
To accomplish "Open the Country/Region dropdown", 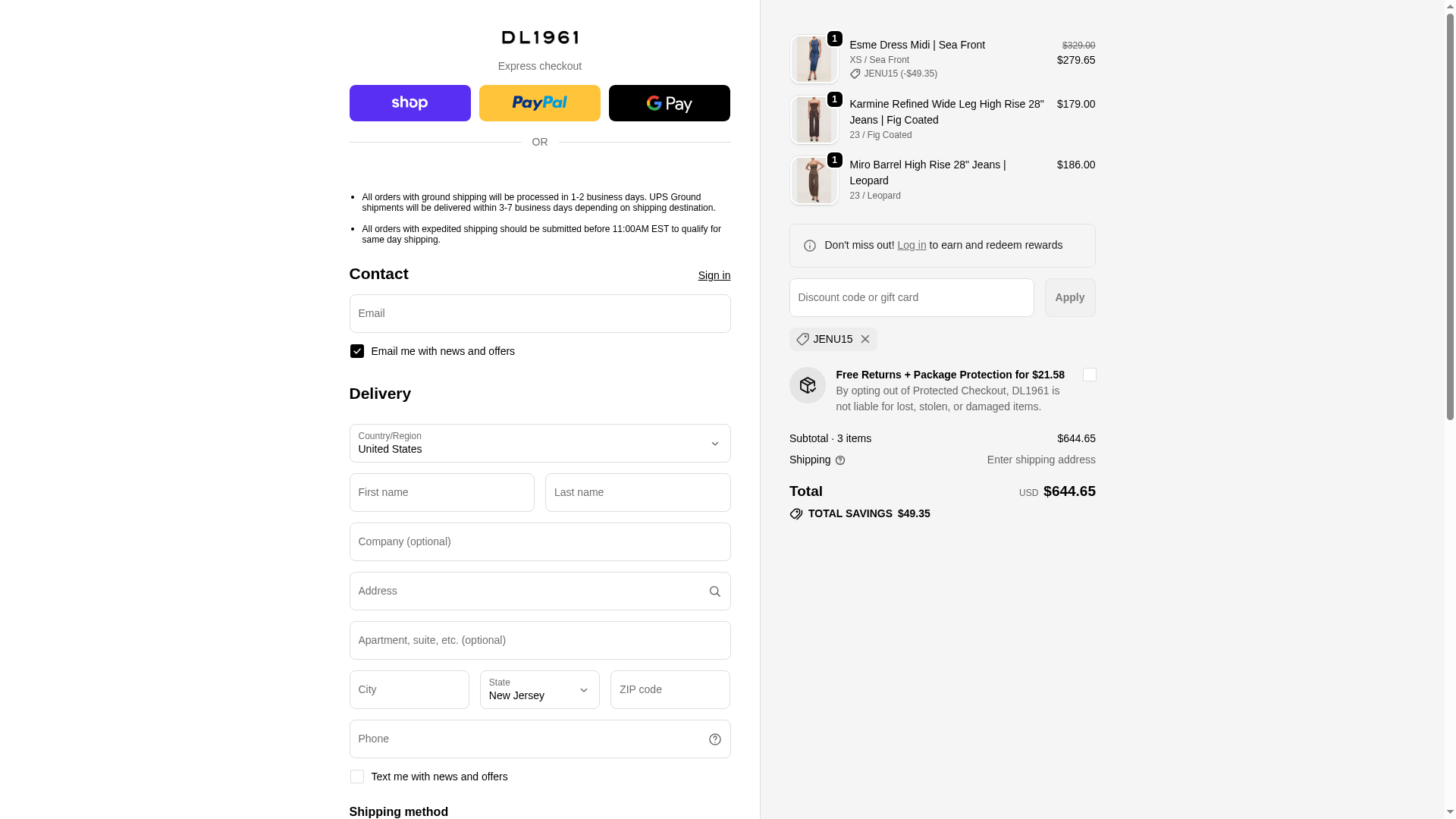I will (539, 443).
